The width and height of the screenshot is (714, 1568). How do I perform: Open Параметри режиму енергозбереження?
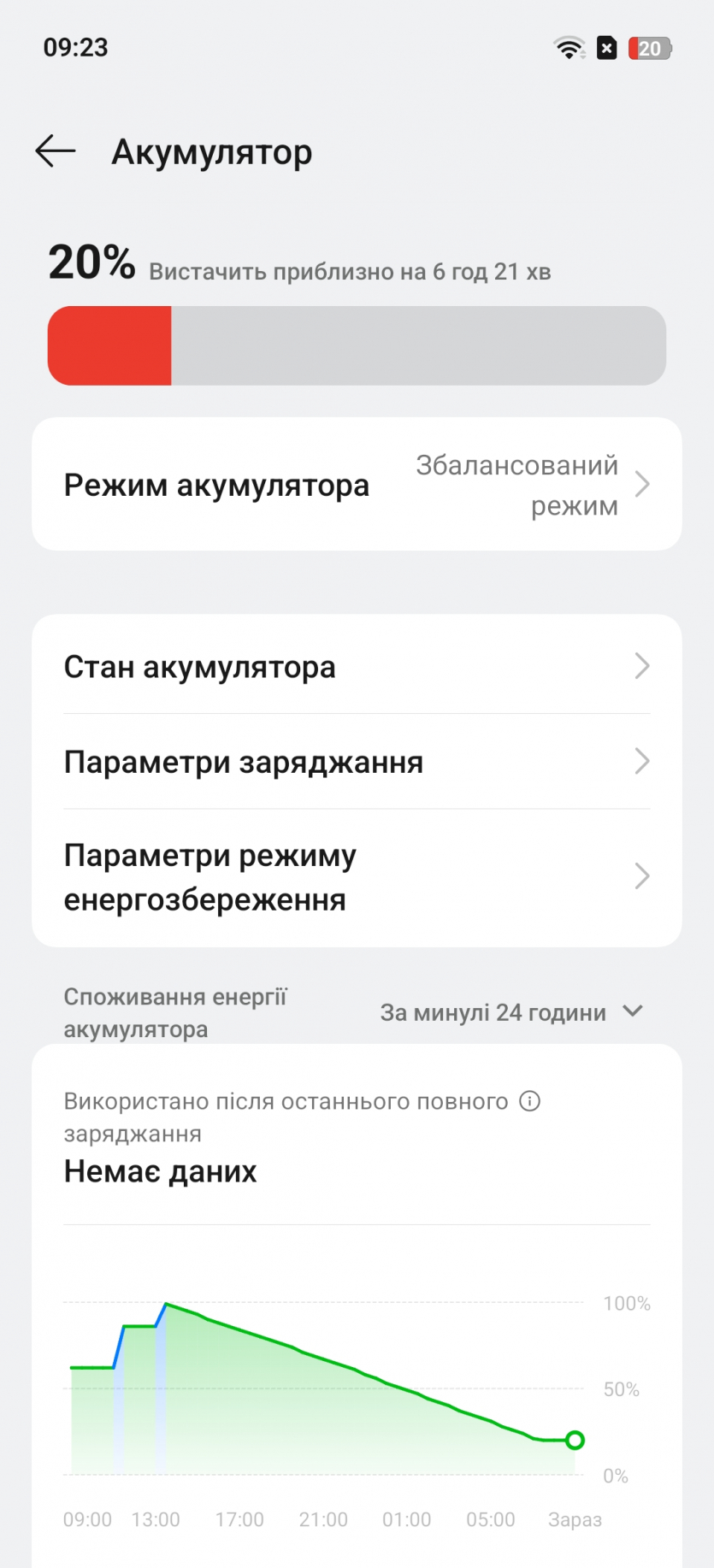(x=357, y=877)
